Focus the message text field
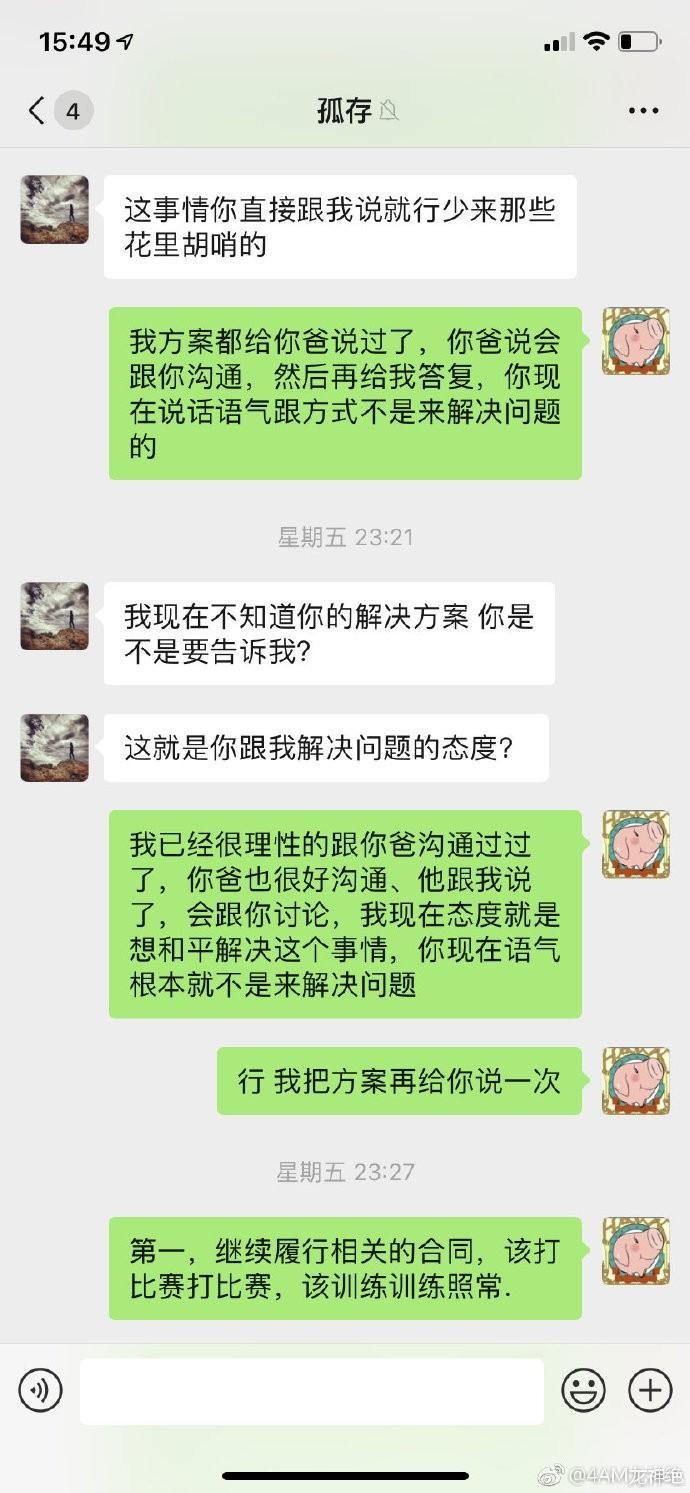Viewport: 690px width, 1493px height. tap(311, 1390)
